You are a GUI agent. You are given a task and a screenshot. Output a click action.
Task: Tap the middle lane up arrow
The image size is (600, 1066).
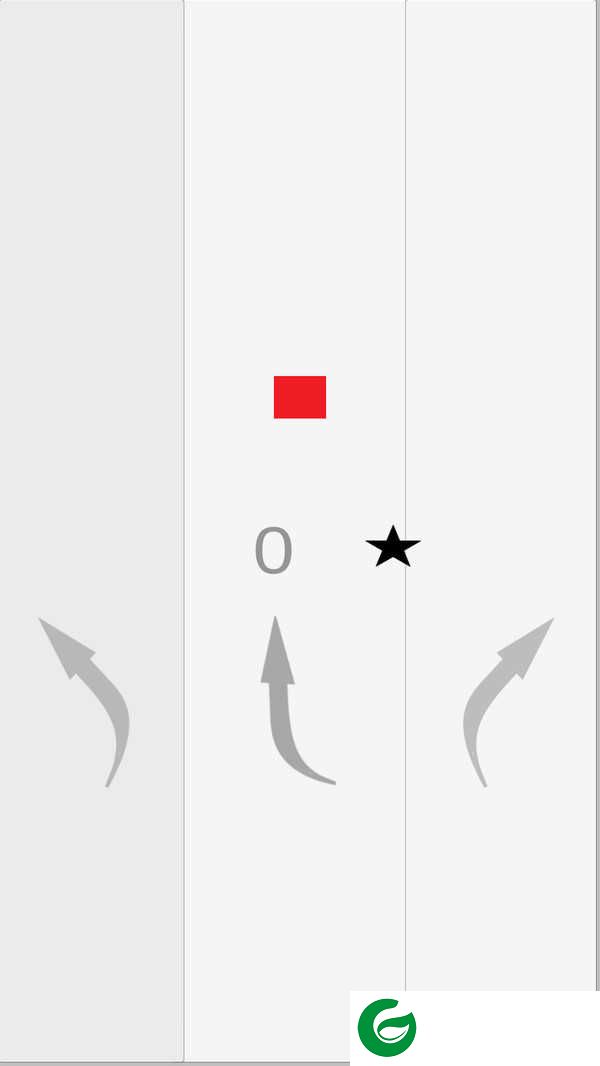coord(290,700)
